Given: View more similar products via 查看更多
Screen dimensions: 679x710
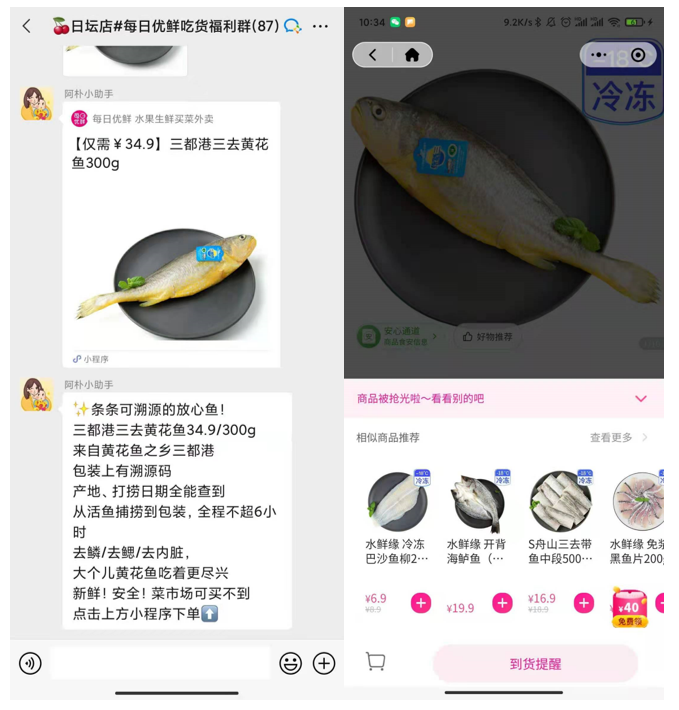Looking at the screenshot, I should [x=618, y=437].
